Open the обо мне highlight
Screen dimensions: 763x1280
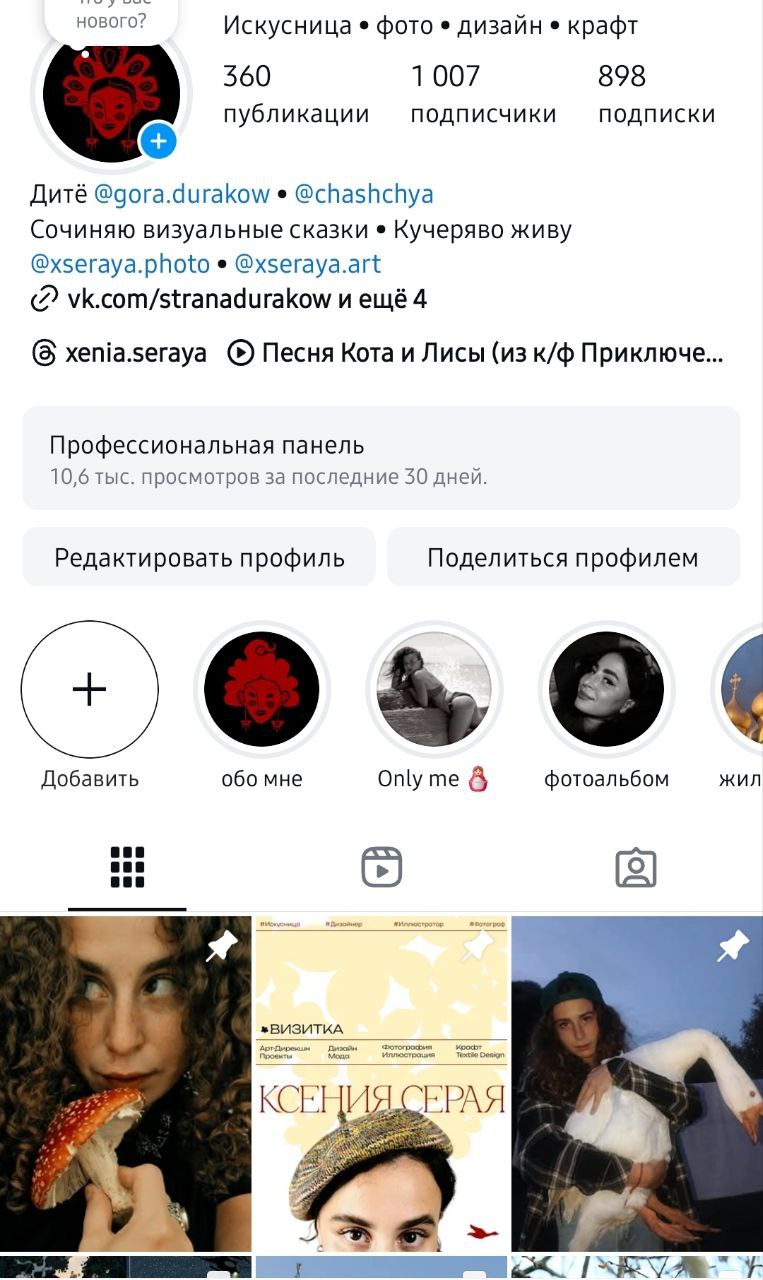click(262, 689)
